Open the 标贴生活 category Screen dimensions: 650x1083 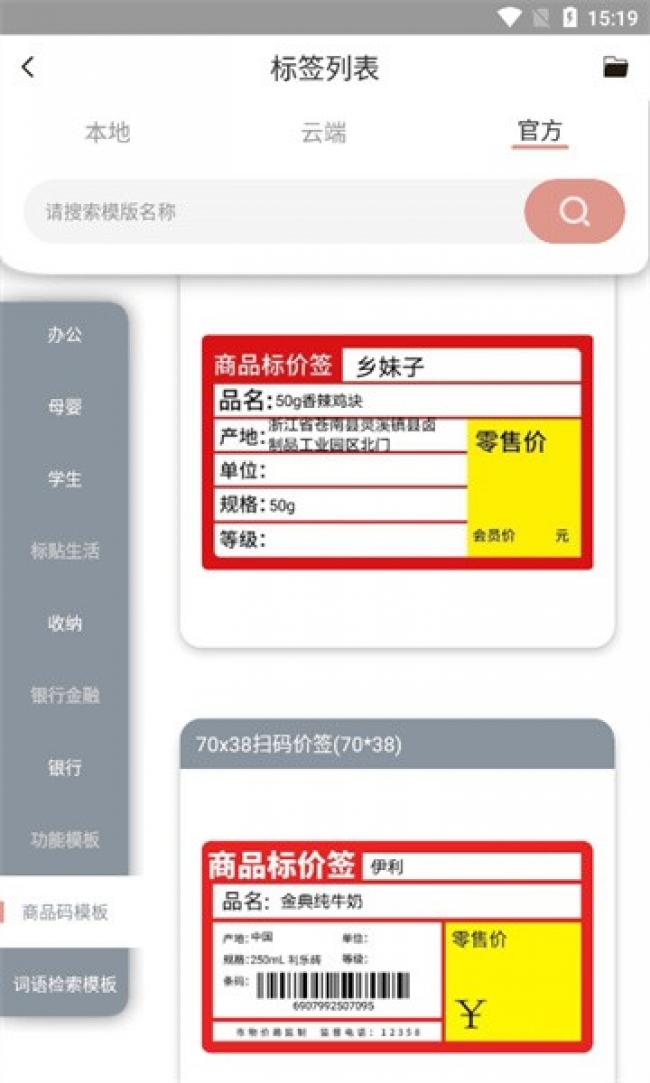64,550
